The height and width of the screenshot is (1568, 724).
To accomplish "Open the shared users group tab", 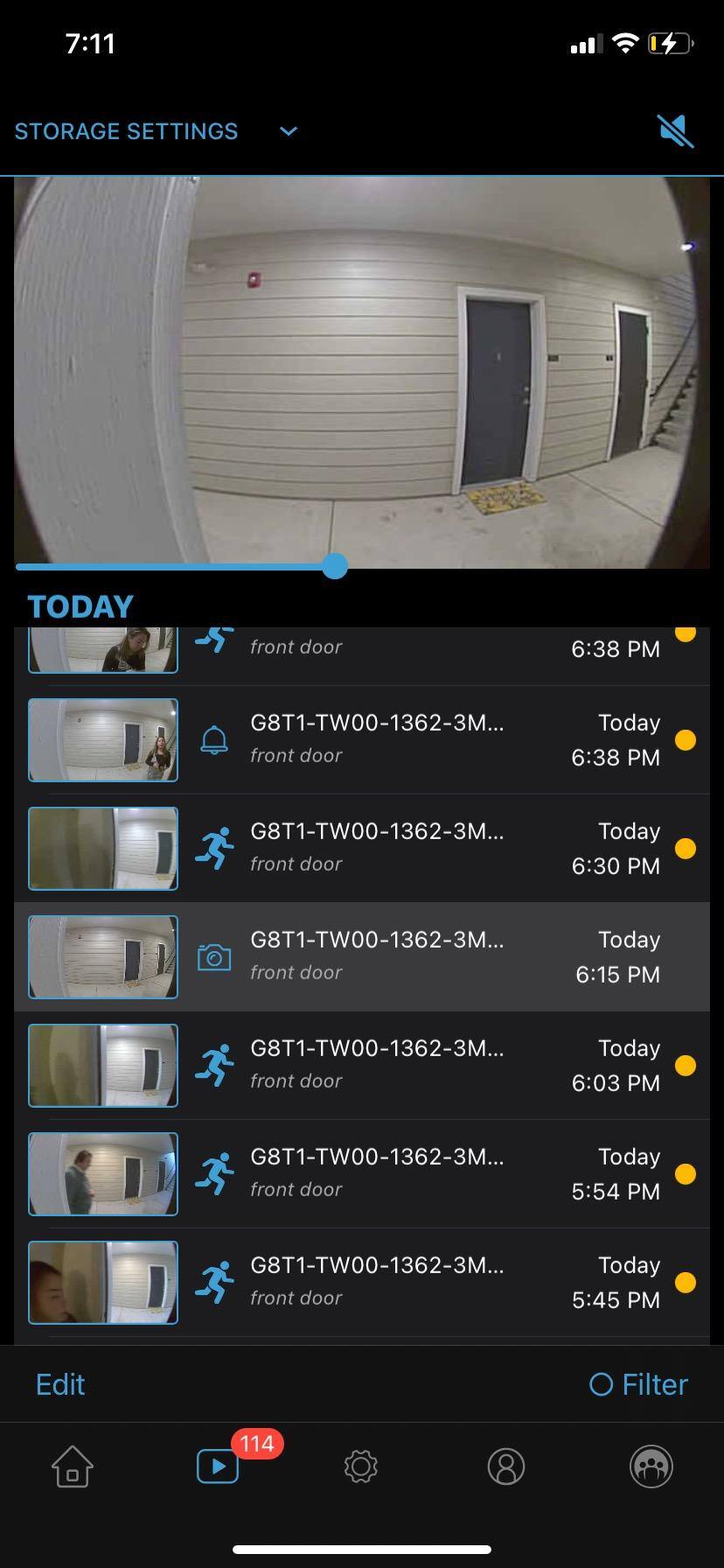I will (x=651, y=1466).
